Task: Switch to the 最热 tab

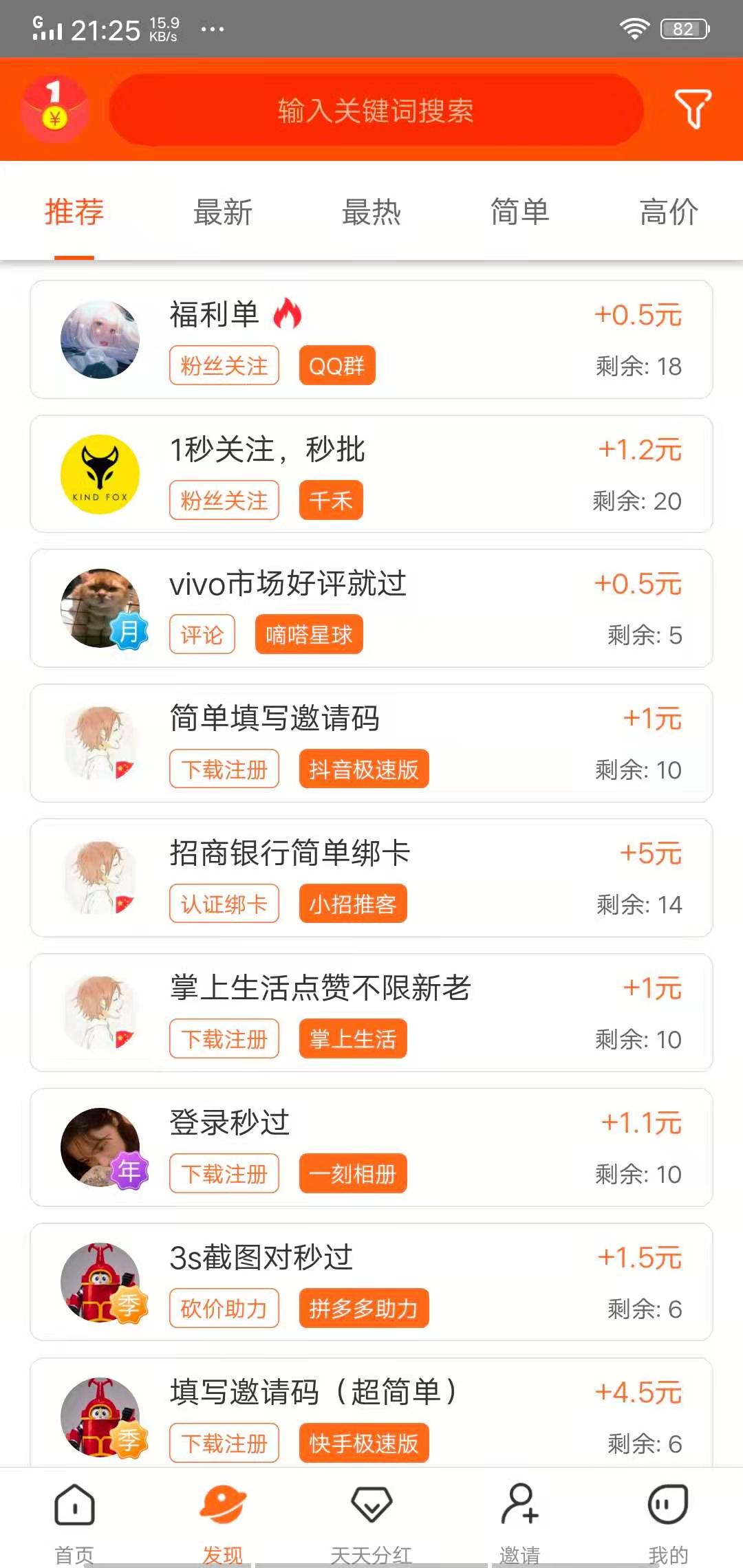Action: [x=371, y=213]
